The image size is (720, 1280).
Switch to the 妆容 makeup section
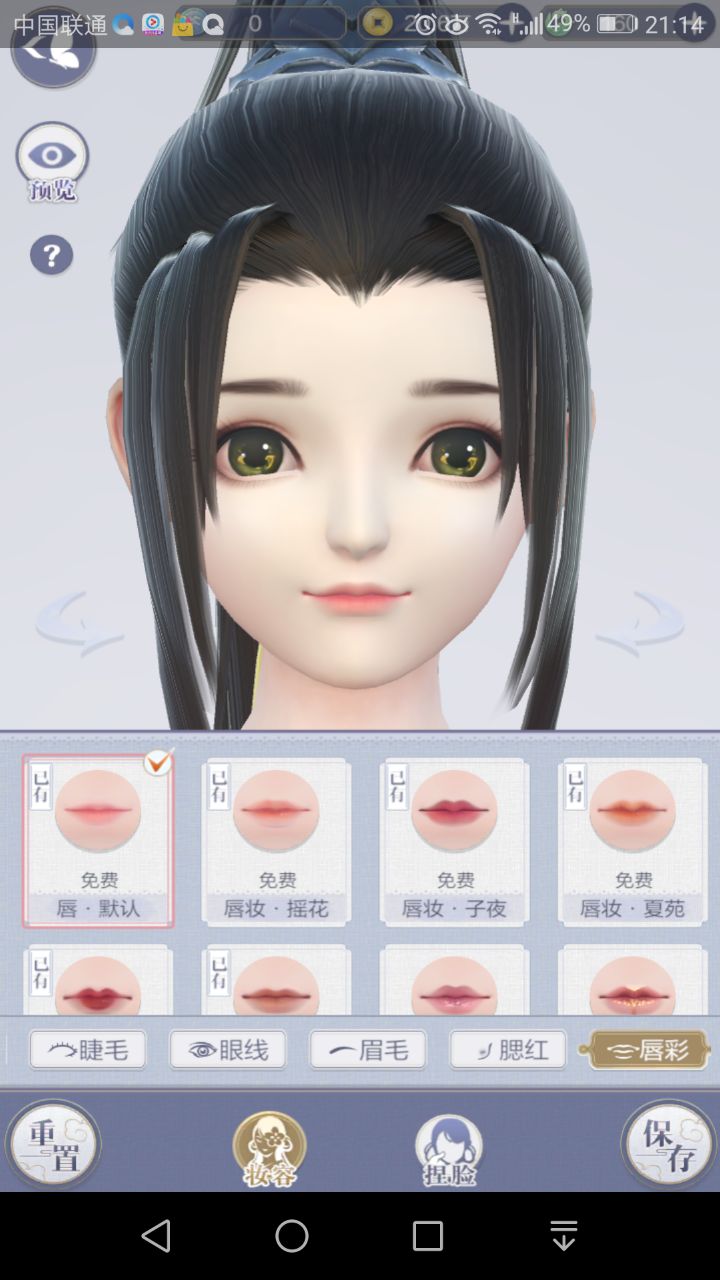pos(269,1148)
